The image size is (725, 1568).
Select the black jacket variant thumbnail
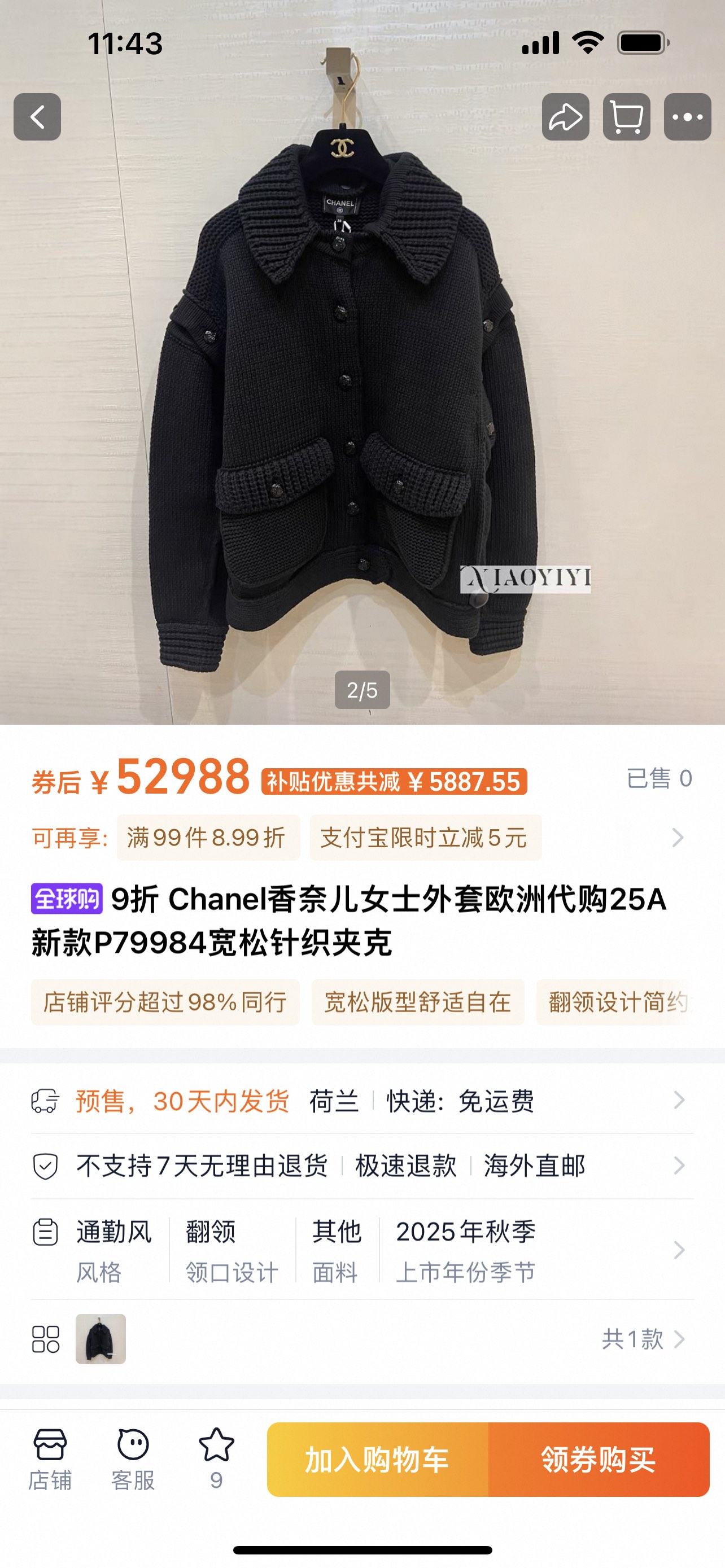pyautogui.click(x=101, y=1339)
